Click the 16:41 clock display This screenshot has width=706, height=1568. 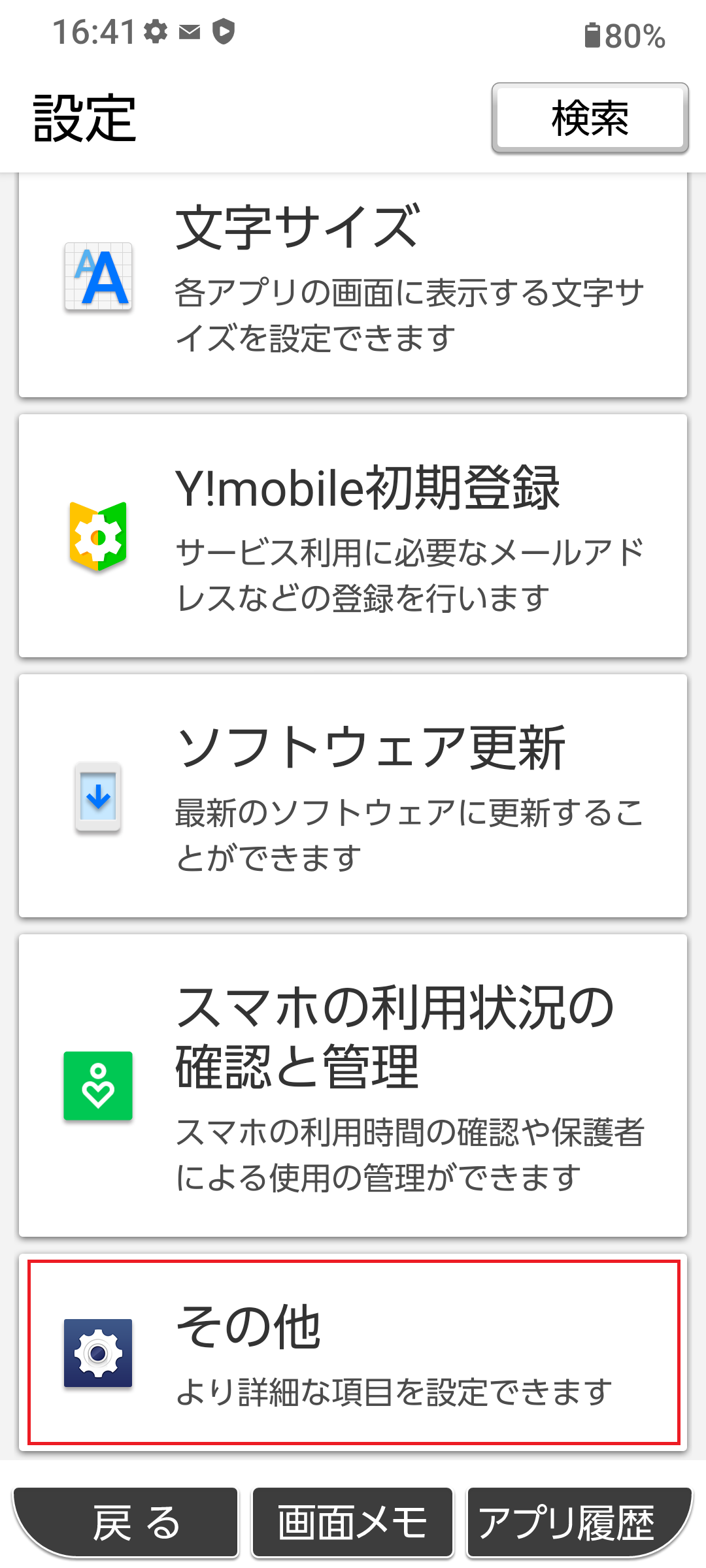93,31
